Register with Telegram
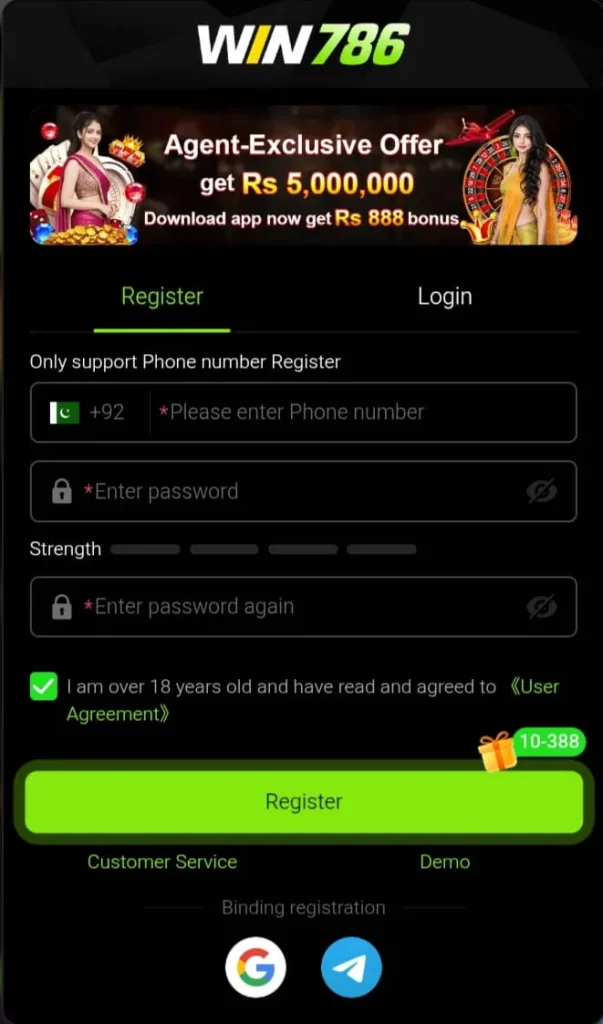 click(351, 967)
